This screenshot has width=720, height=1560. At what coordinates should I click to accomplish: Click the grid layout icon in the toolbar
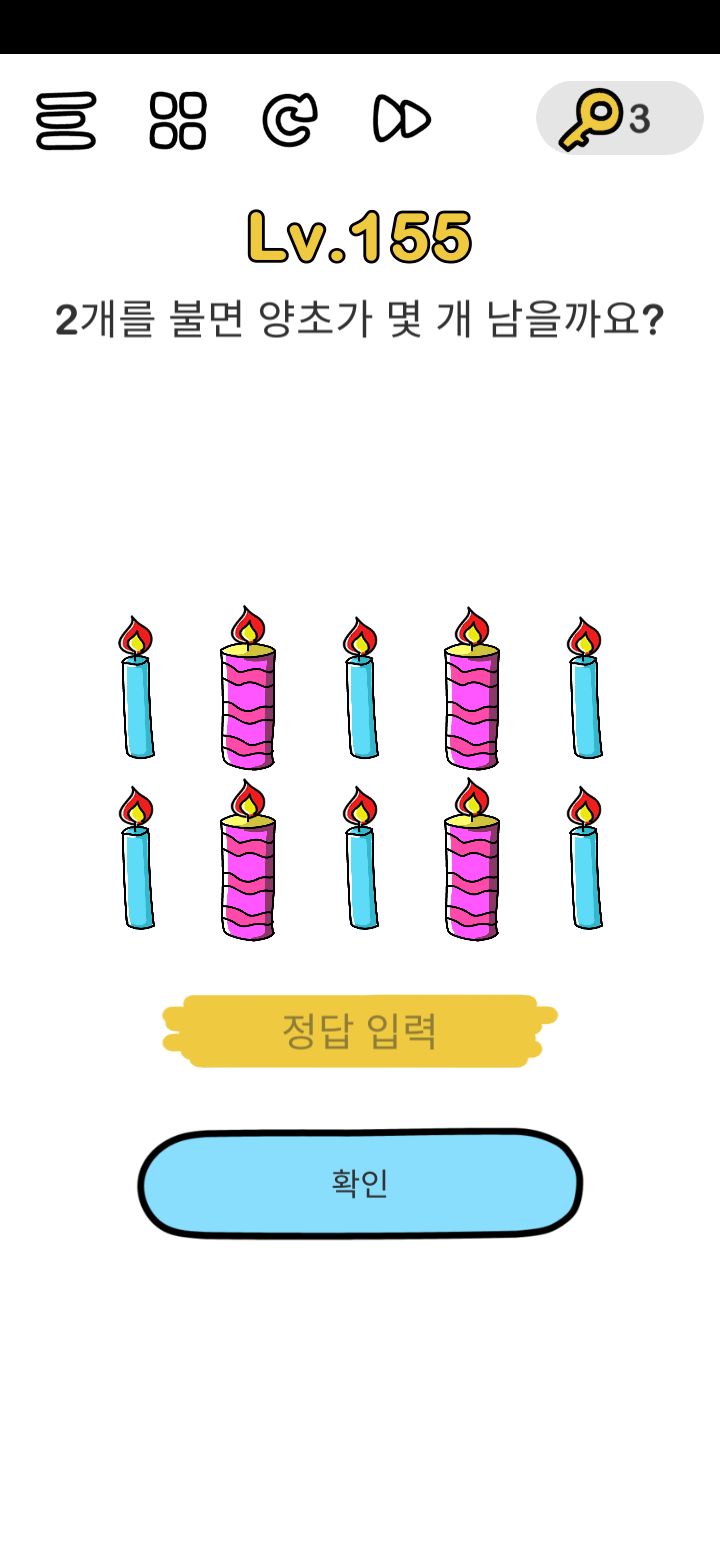[178, 118]
